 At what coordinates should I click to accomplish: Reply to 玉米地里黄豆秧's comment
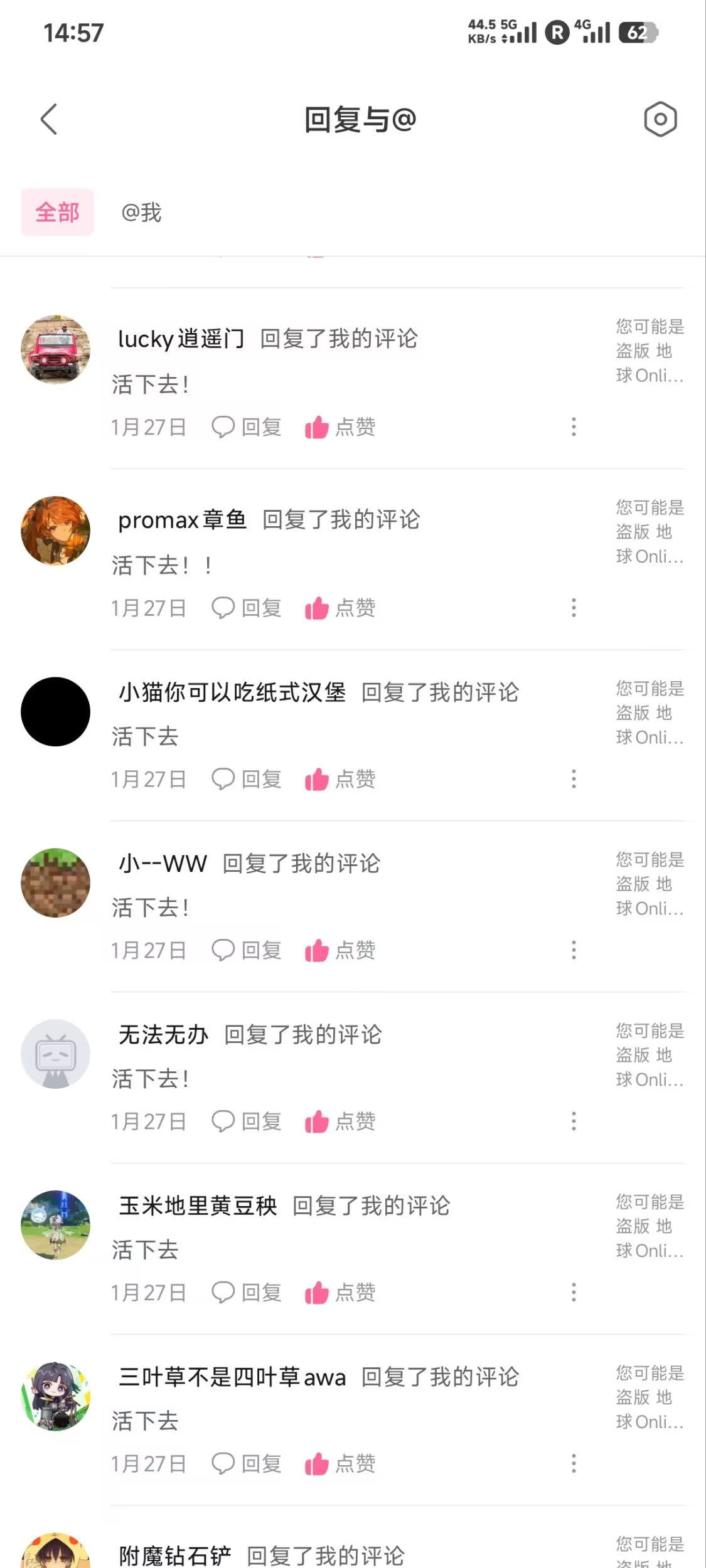click(247, 1293)
